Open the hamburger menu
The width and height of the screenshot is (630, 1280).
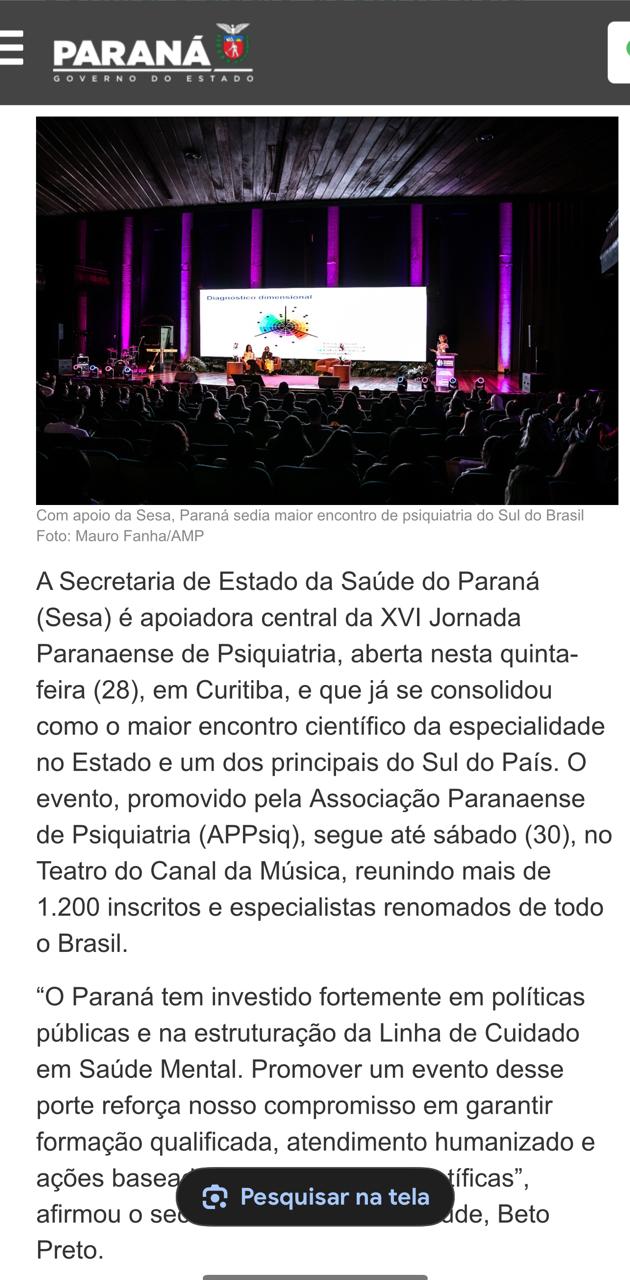click(11, 48)
